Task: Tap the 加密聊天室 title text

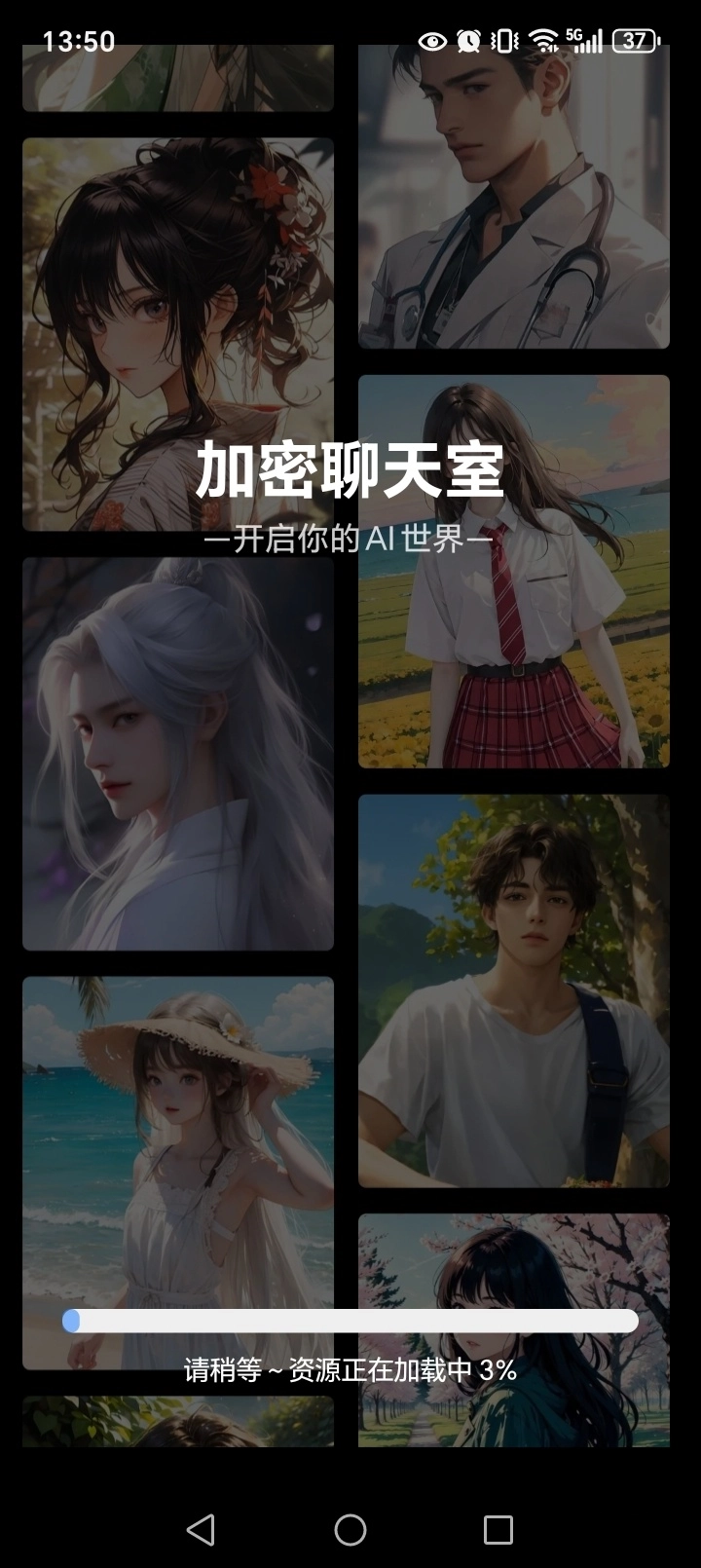Action: (x=350, y=474)
